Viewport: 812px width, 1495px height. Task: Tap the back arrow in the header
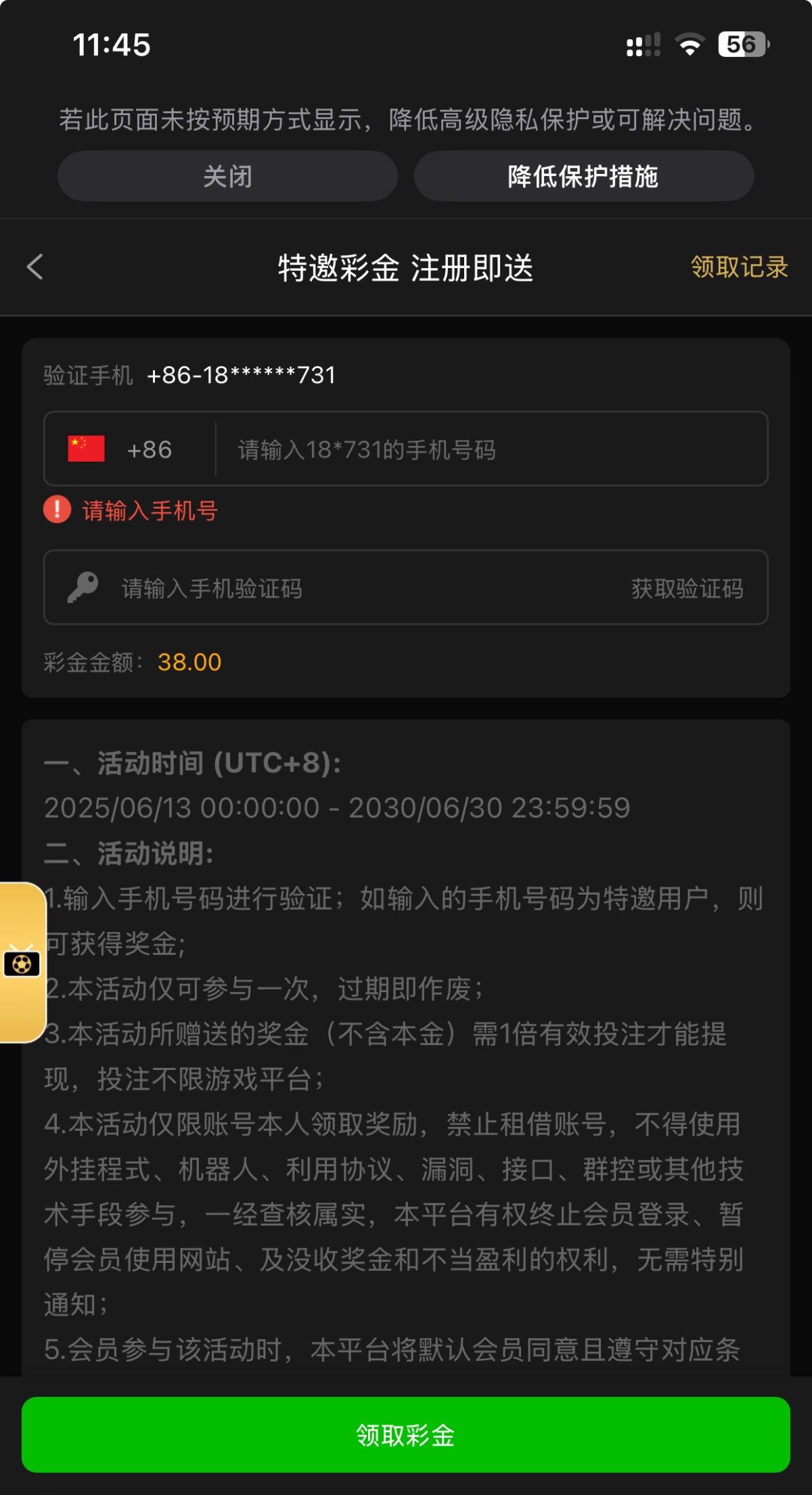[x=35, y=267]
